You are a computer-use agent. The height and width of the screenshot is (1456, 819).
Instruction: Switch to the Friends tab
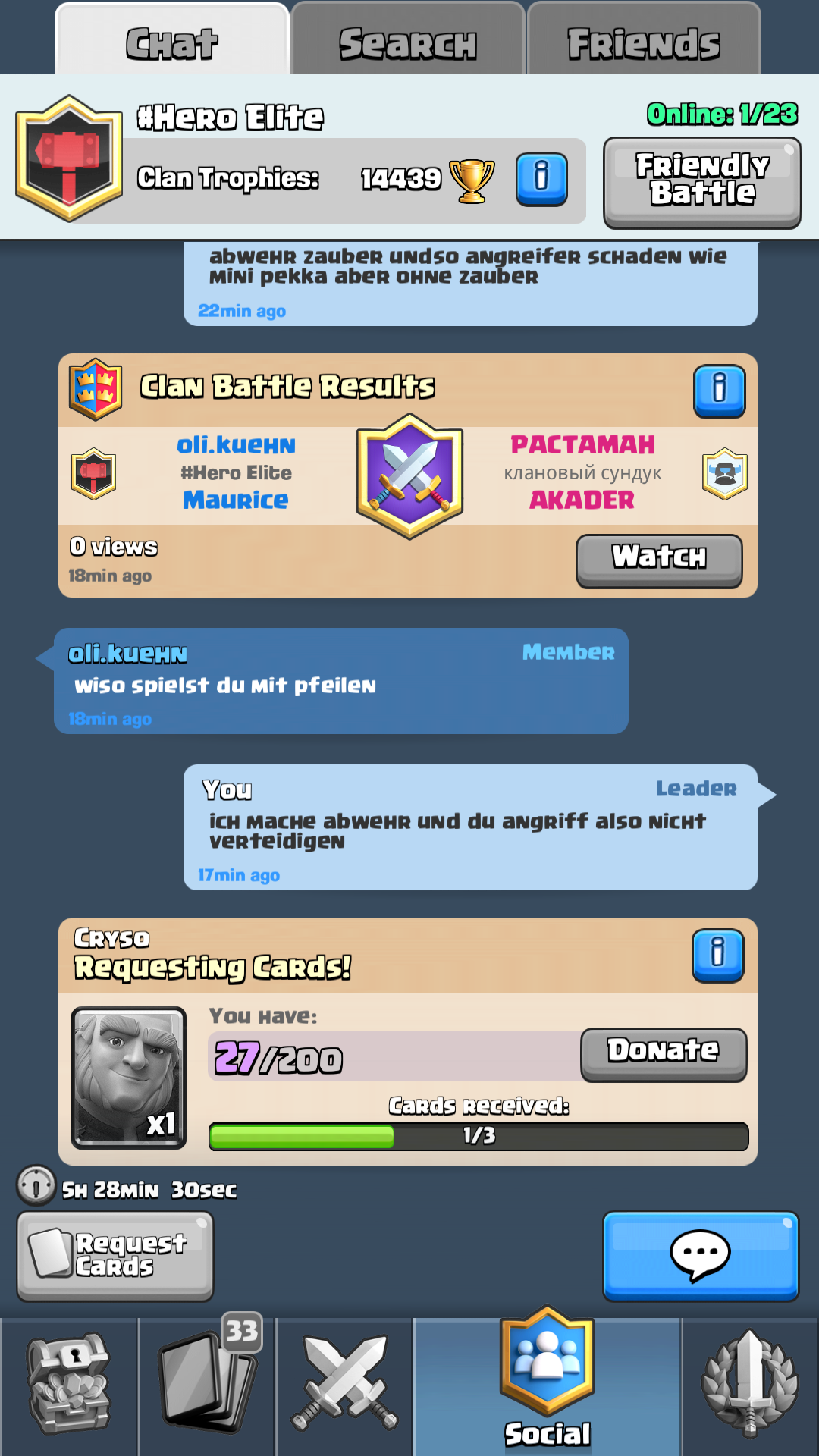click(x=643, y=43)
